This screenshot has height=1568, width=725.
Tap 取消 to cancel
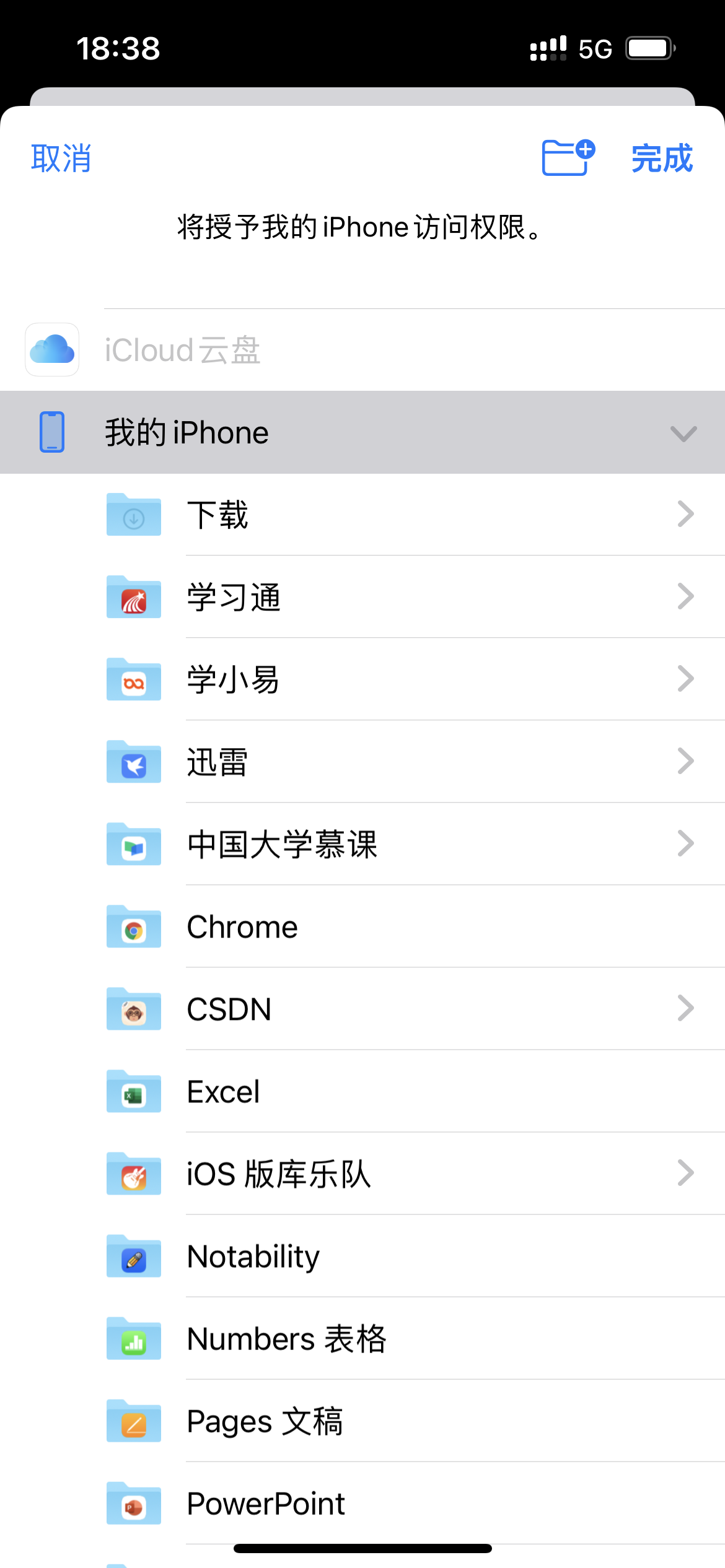61,159
